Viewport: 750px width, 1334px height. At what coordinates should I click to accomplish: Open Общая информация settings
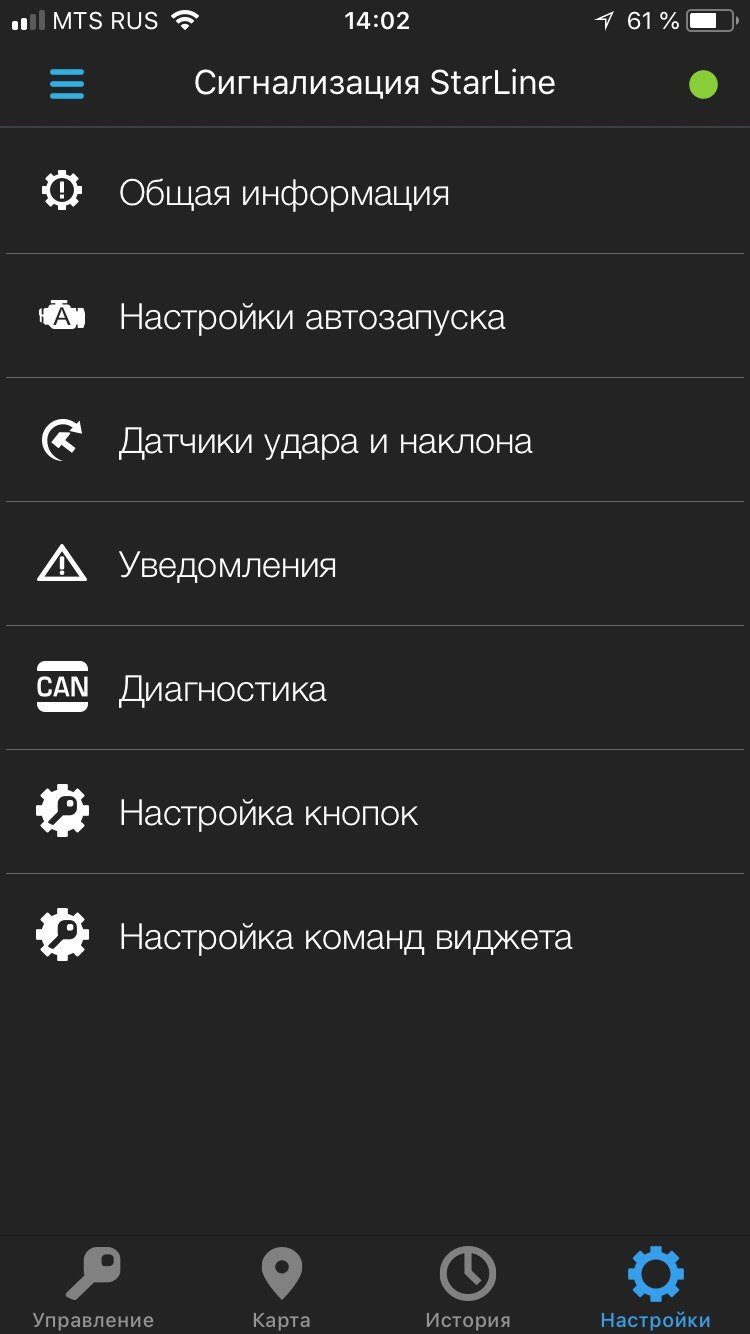(375, 191)
